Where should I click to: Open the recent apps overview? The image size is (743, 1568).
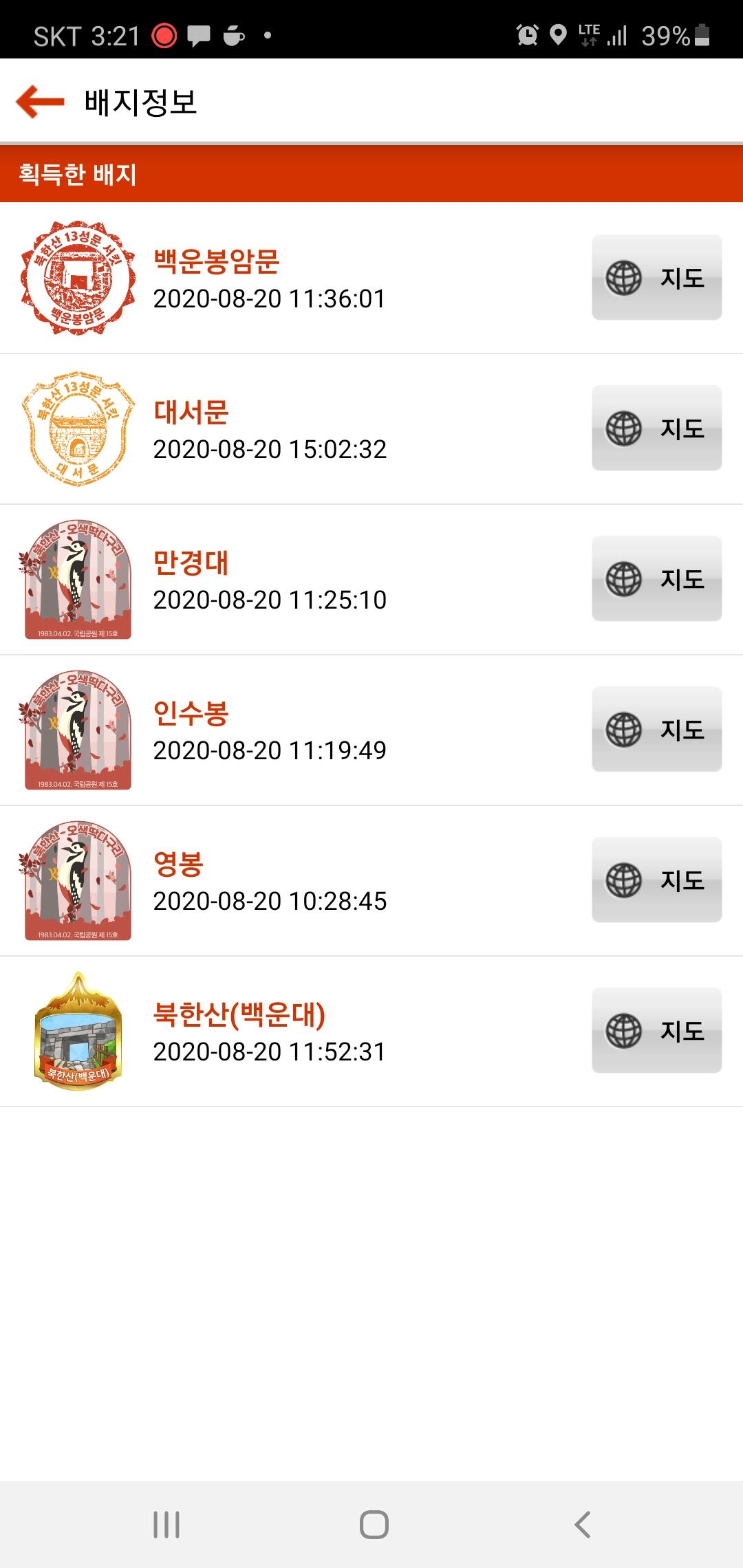166,1524
